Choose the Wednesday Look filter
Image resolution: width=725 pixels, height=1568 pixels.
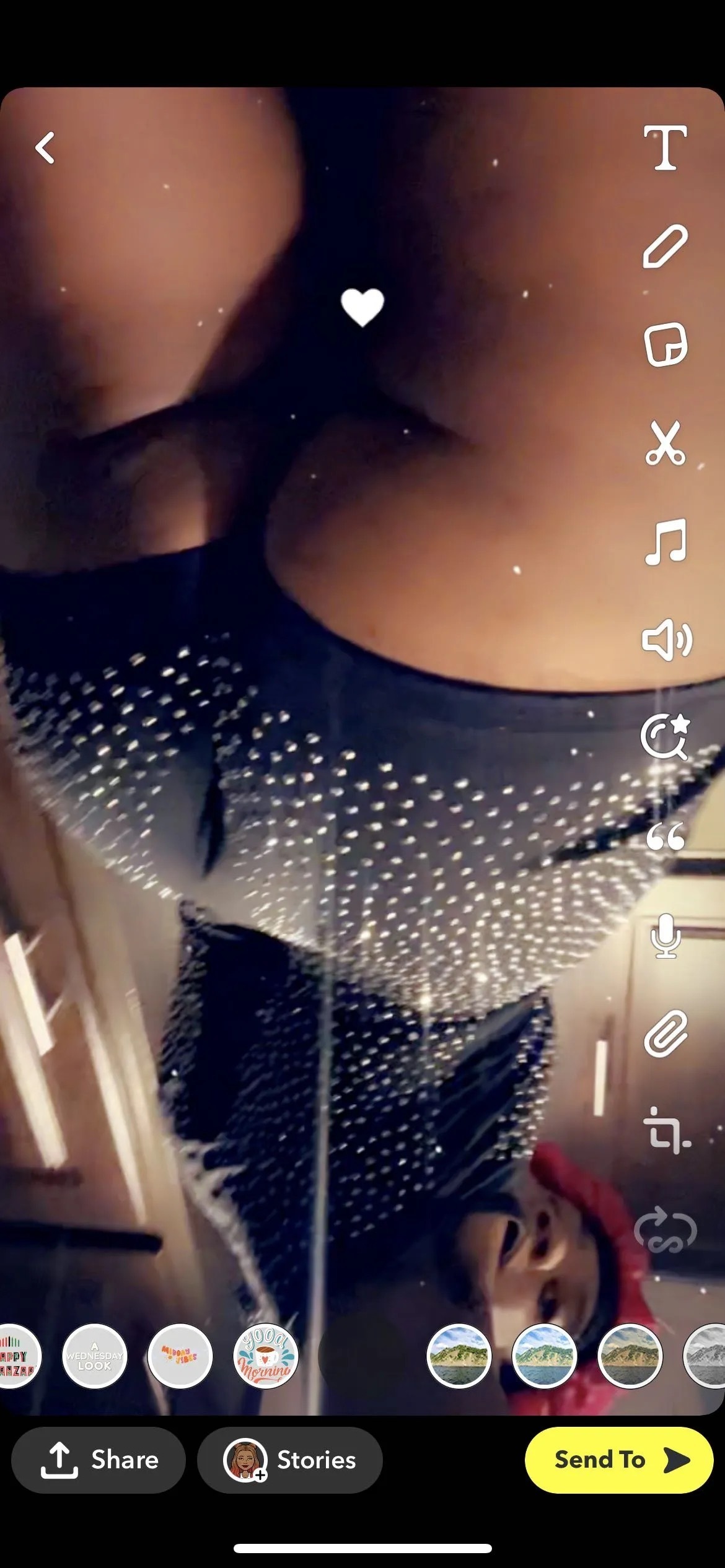[95, 1356]
